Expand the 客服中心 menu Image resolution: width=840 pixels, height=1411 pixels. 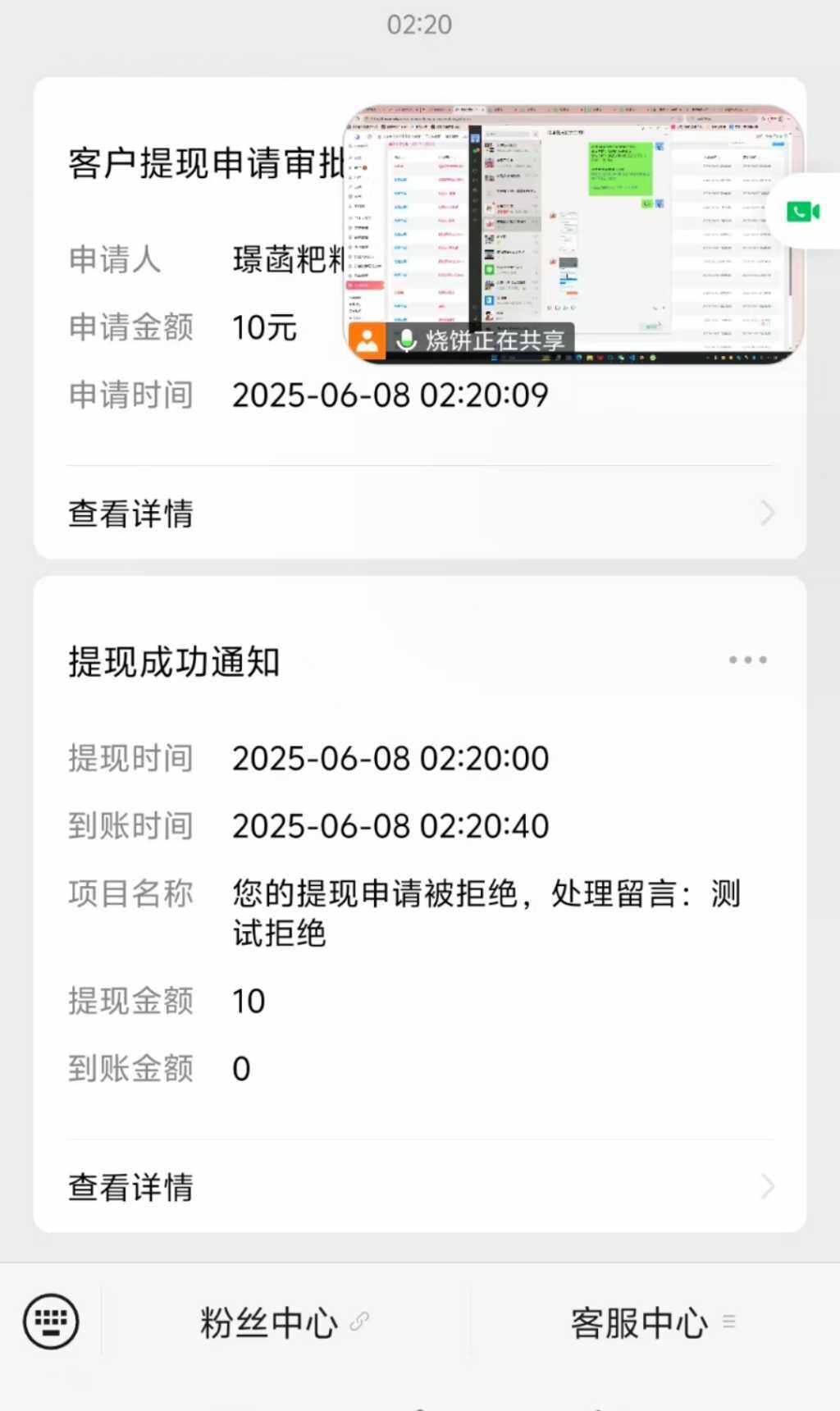click(652, 1322)
